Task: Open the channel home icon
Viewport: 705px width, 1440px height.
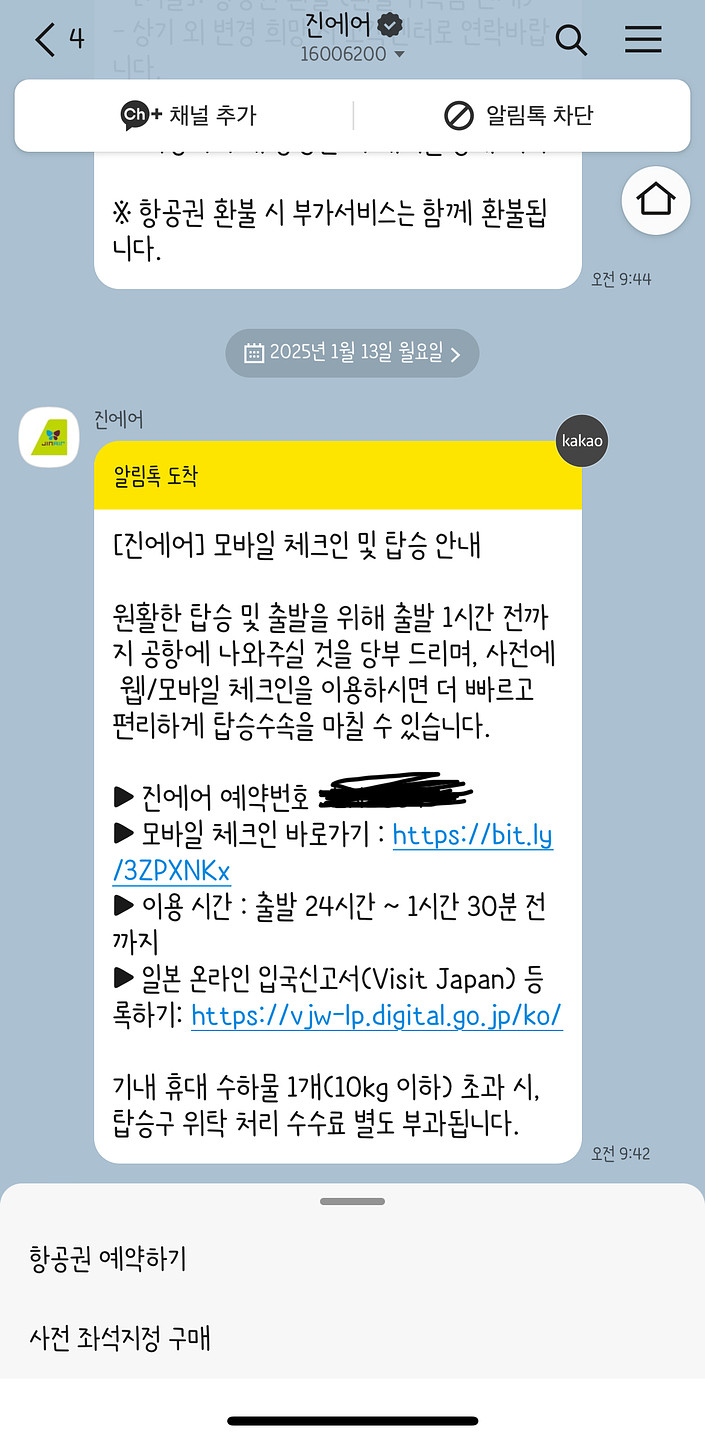Action: click(656, 200)
